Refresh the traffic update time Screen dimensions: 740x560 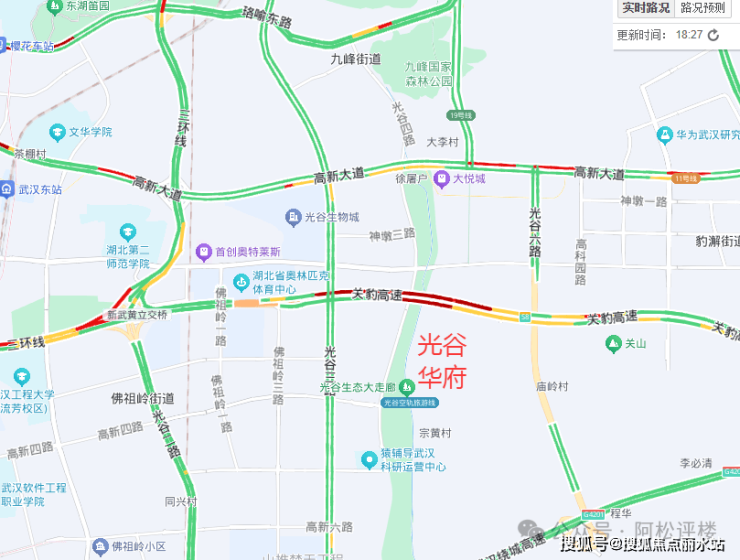click(x=713, y=35)
